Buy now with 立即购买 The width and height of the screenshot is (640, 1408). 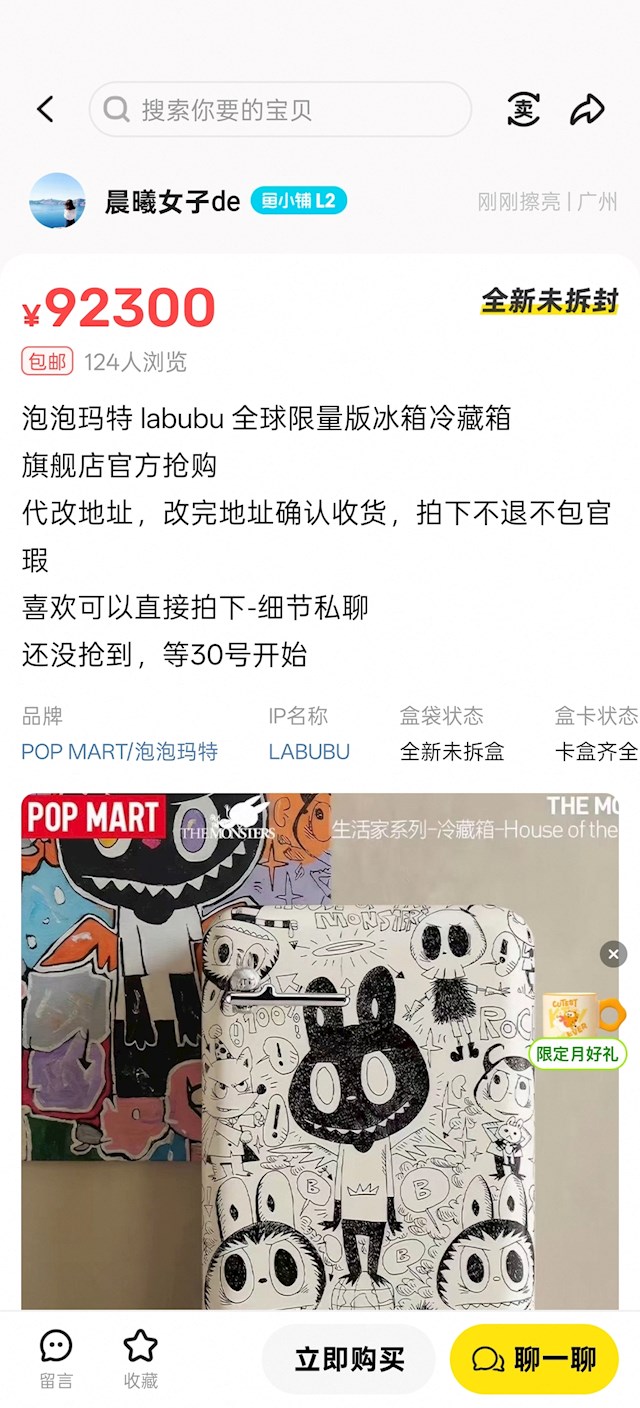click(x=349, y=1360)
